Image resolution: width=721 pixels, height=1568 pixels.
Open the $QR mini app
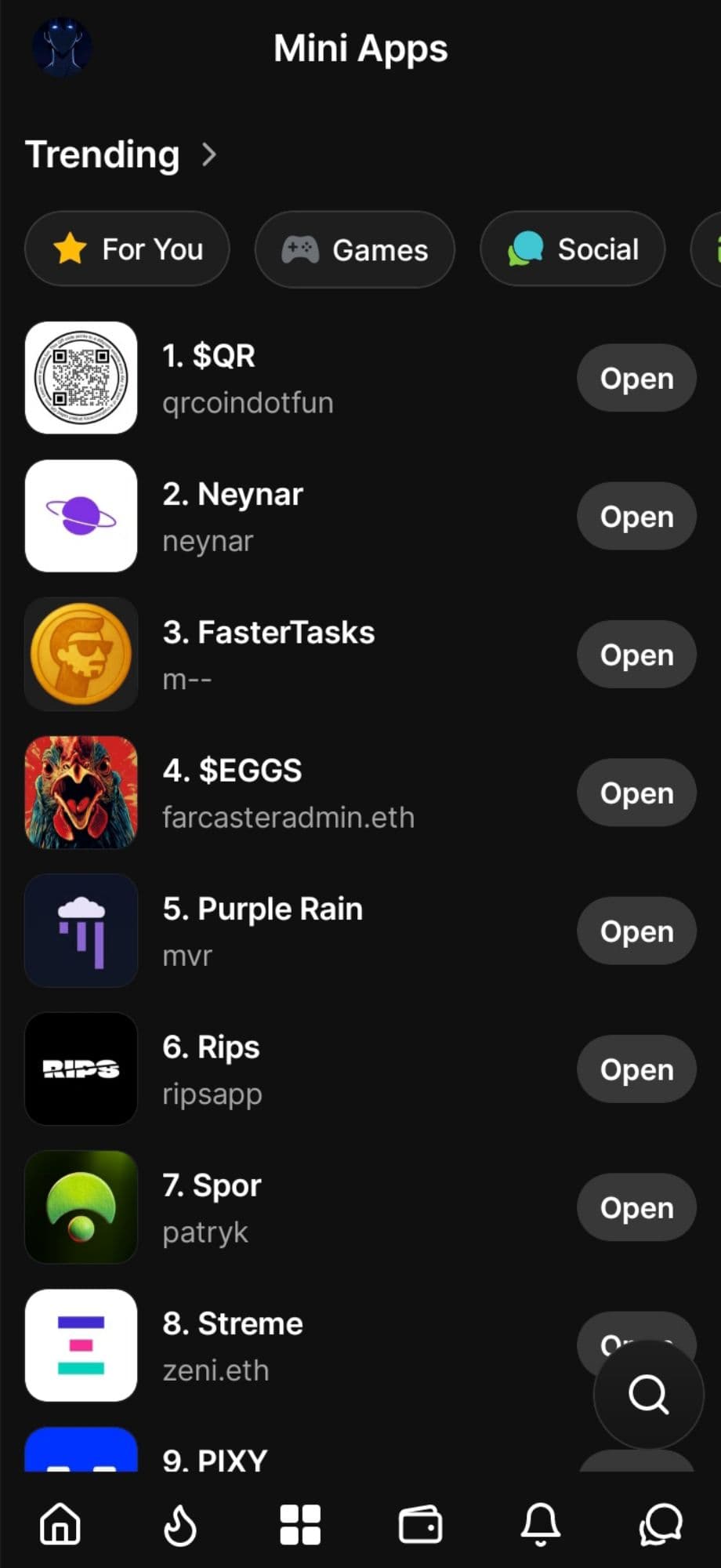click(x=636, y=378)
